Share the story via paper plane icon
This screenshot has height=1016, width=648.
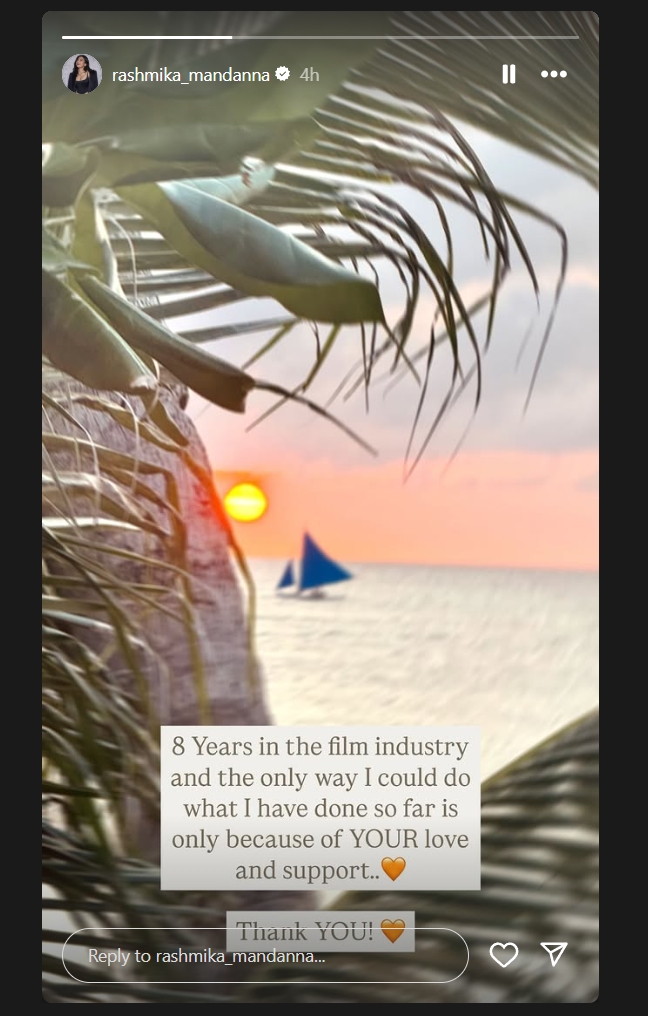click(554, 955)
